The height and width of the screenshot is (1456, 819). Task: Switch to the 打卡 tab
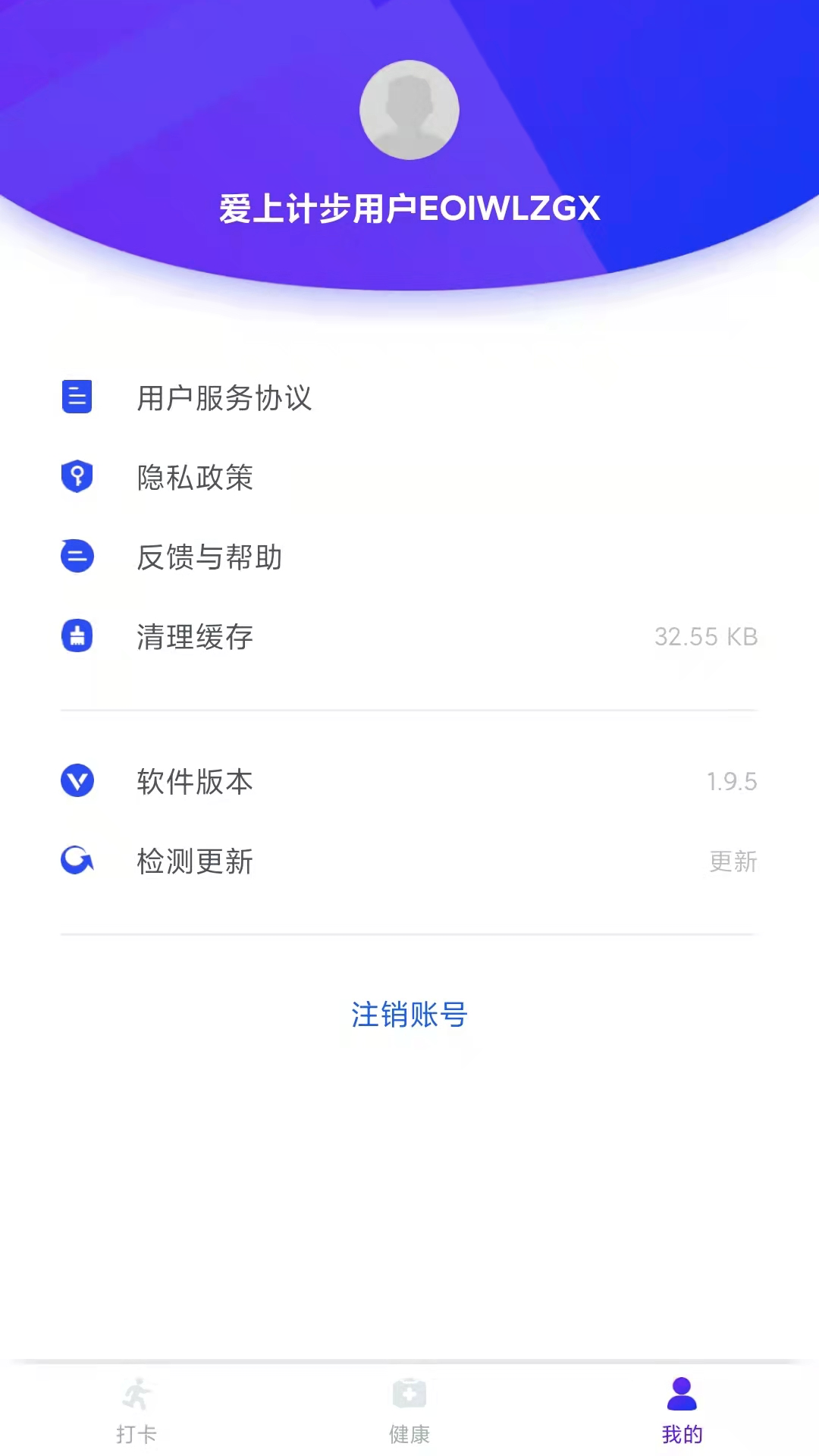tap(136, 1410)
